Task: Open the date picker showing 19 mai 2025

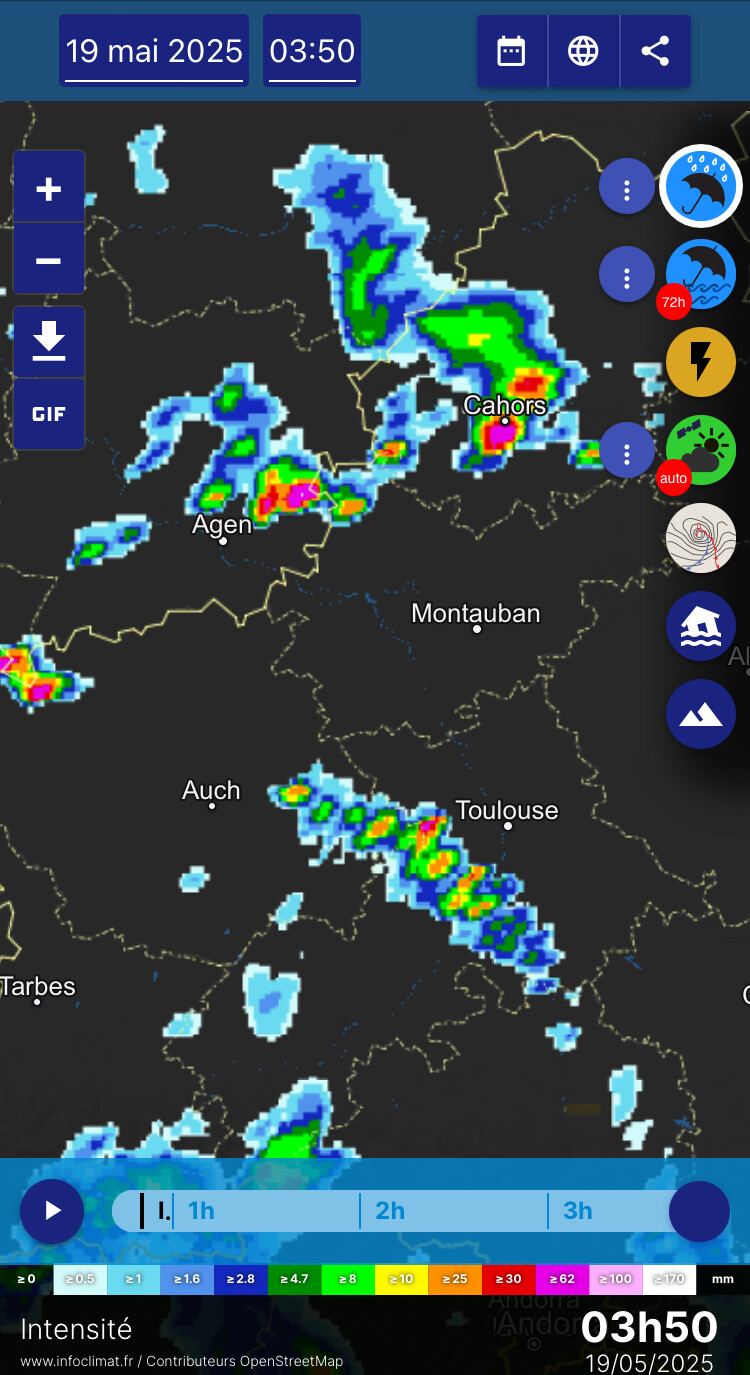Action: [x=154, y=51]
